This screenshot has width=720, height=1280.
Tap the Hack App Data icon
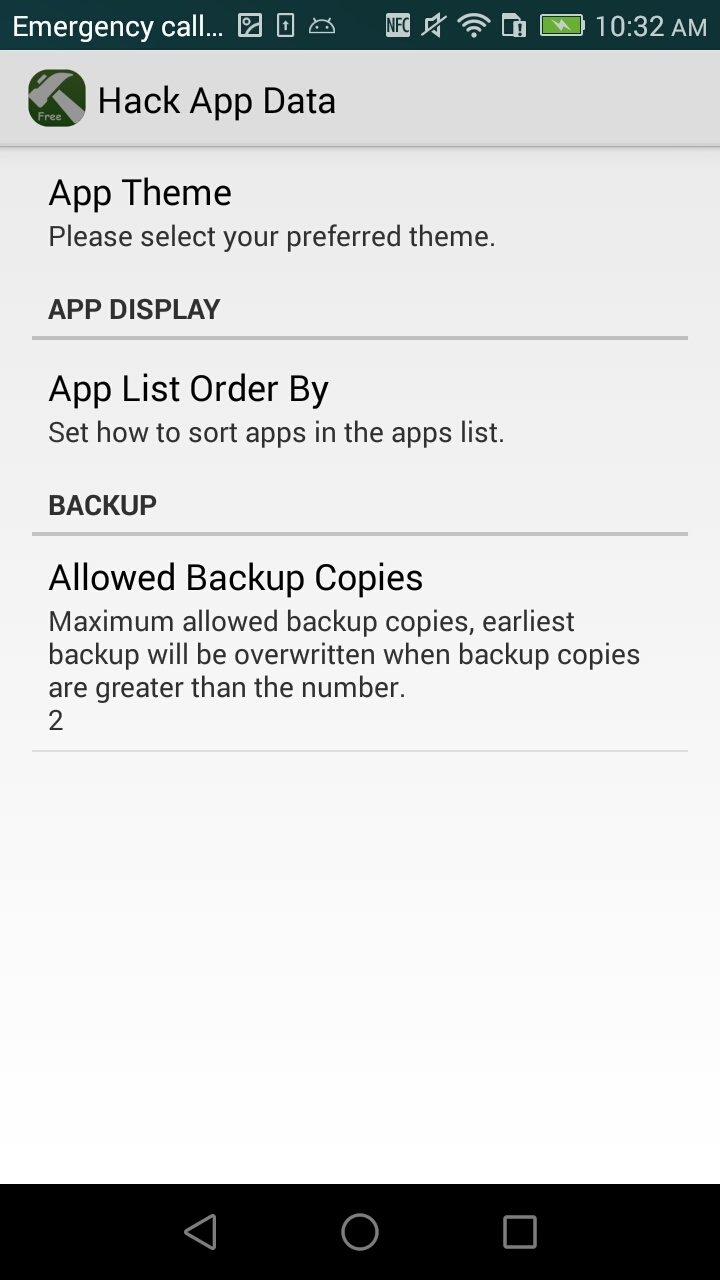coord(56,99)
